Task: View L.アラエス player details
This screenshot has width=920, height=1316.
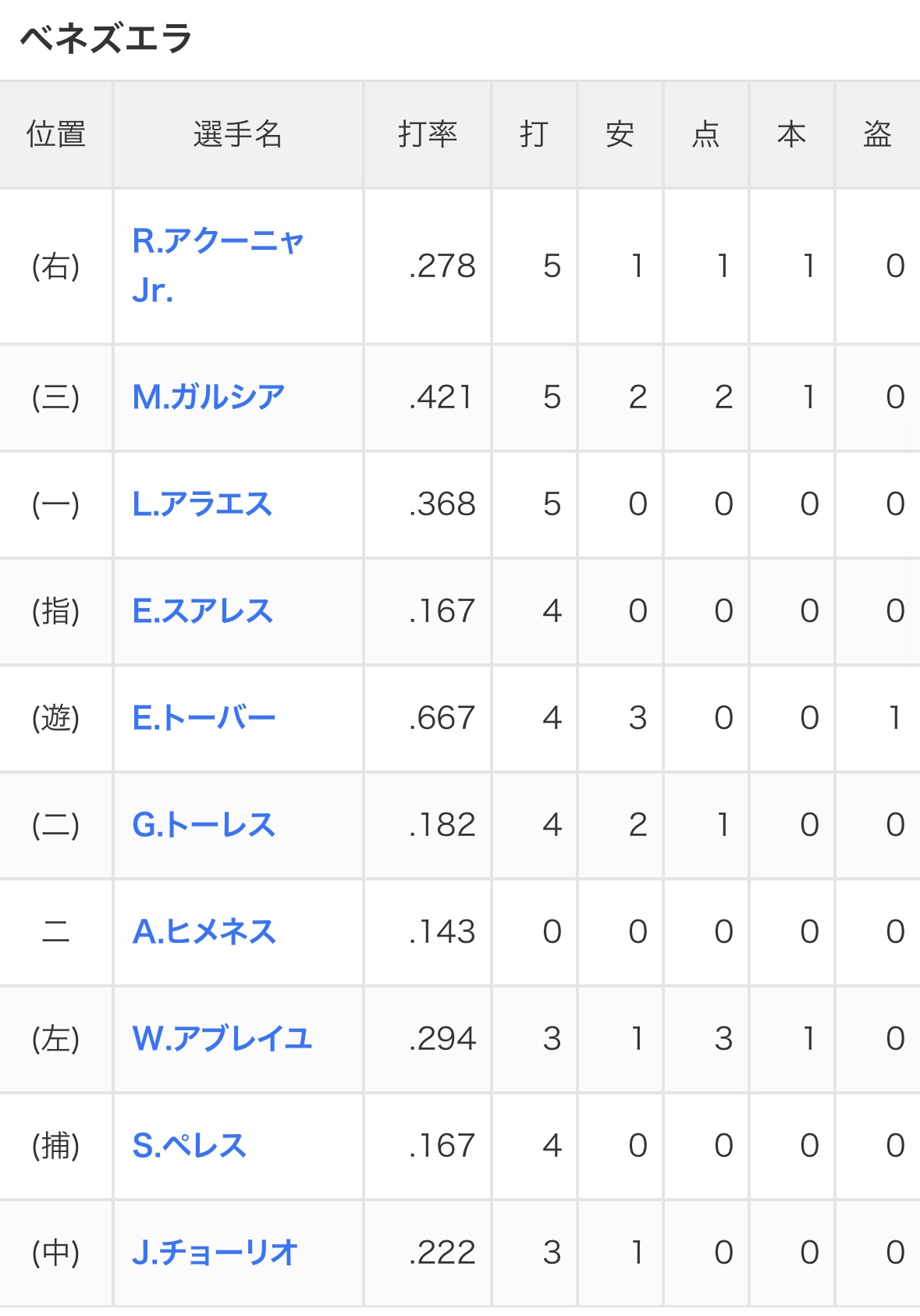Action: [x=202, y=504]
